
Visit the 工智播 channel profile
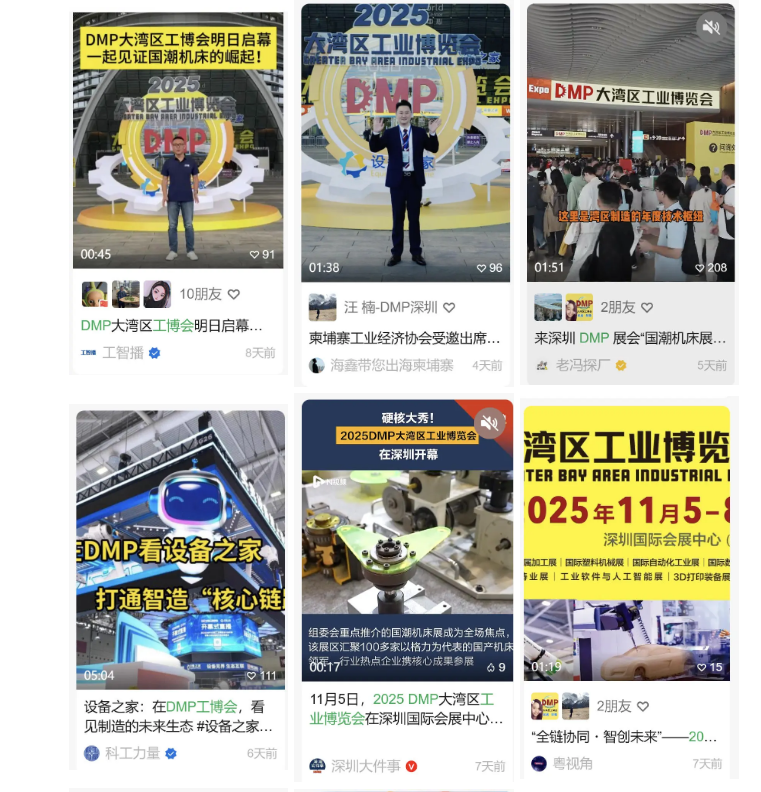pyautogui.click(x=122, y=353)
